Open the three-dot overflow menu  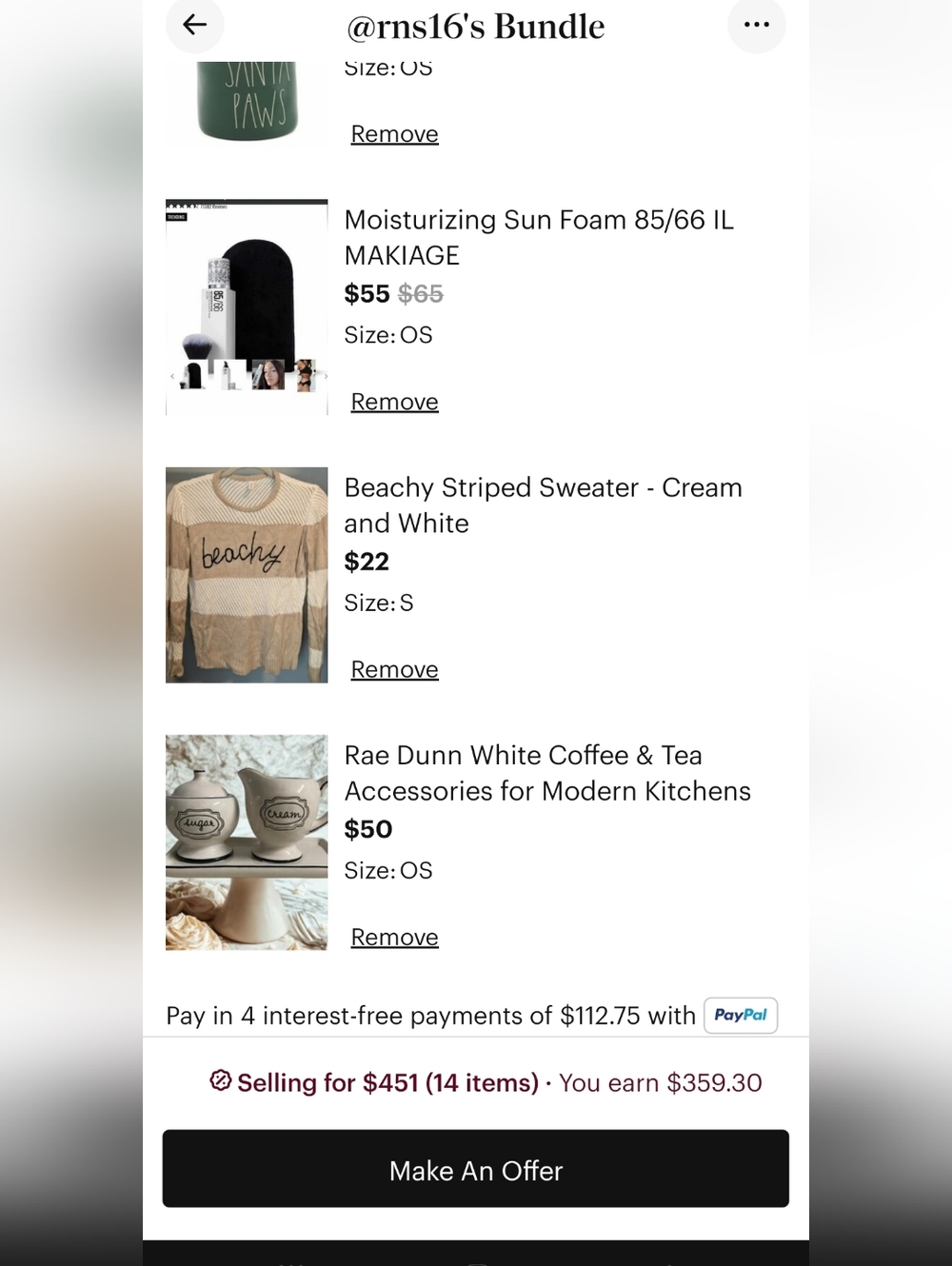click(756, 25)
